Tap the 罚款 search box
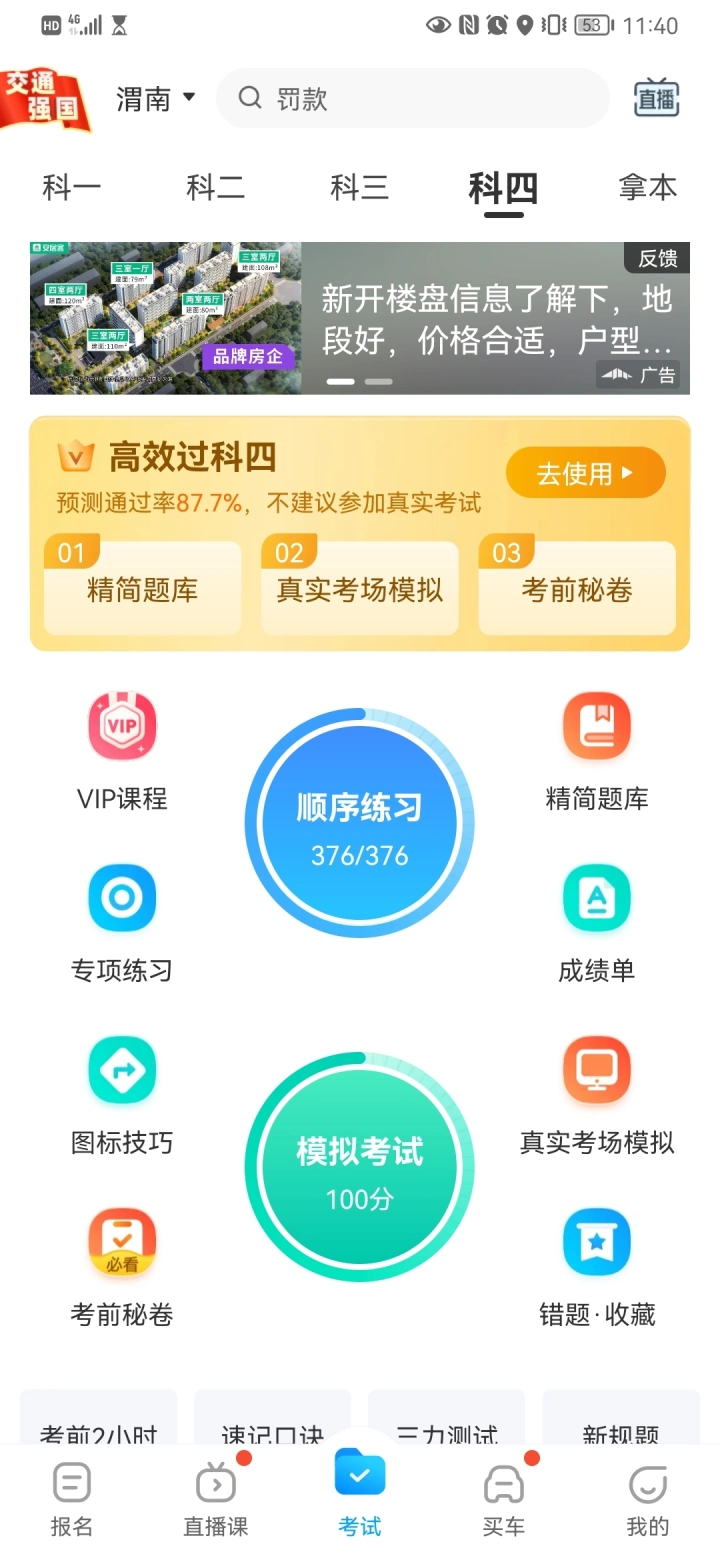Screen dimensions: 720x1560 pyautogui.click(x=413, y=98)
